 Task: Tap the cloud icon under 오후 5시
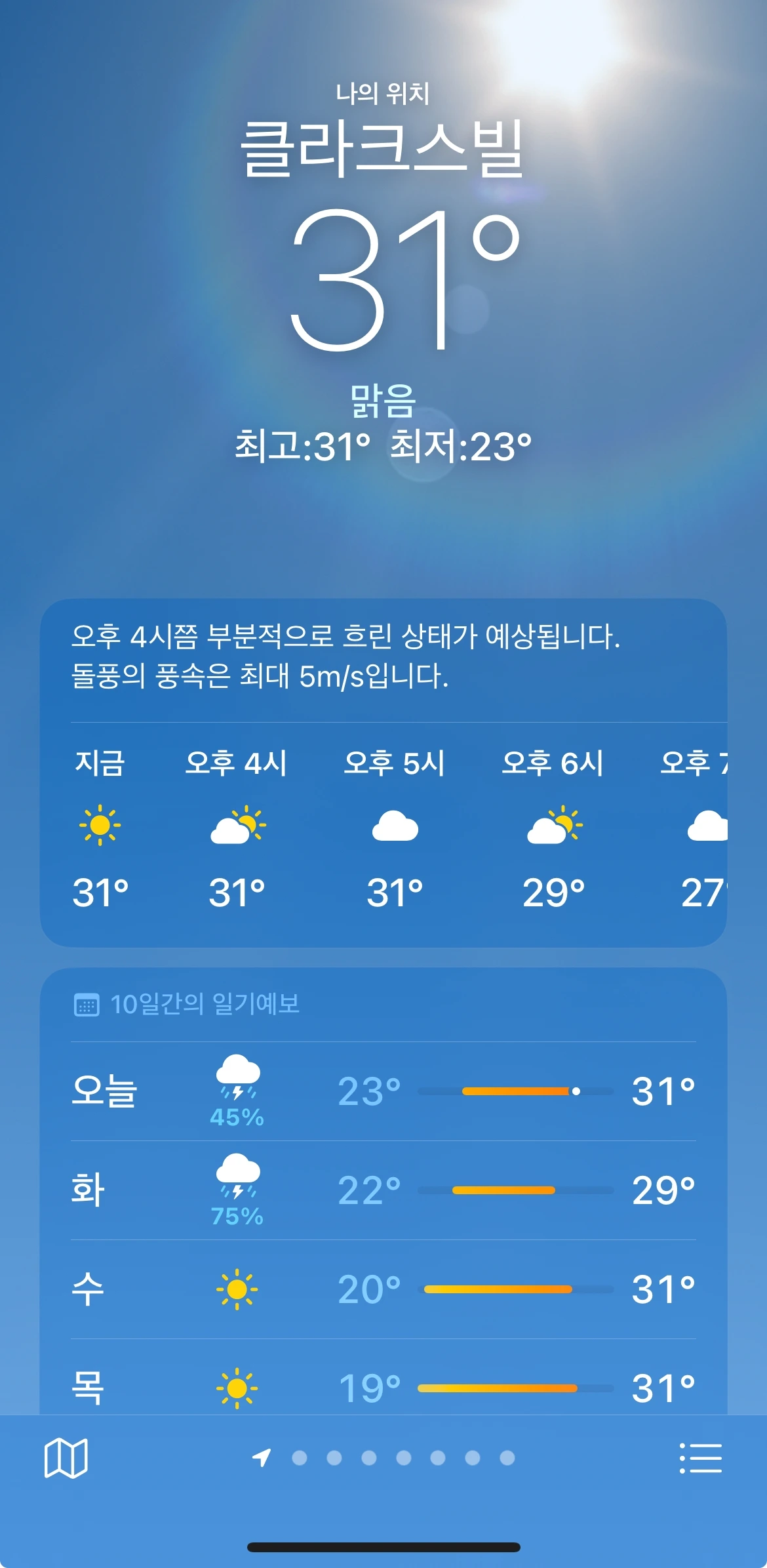(x=393, y=828)
